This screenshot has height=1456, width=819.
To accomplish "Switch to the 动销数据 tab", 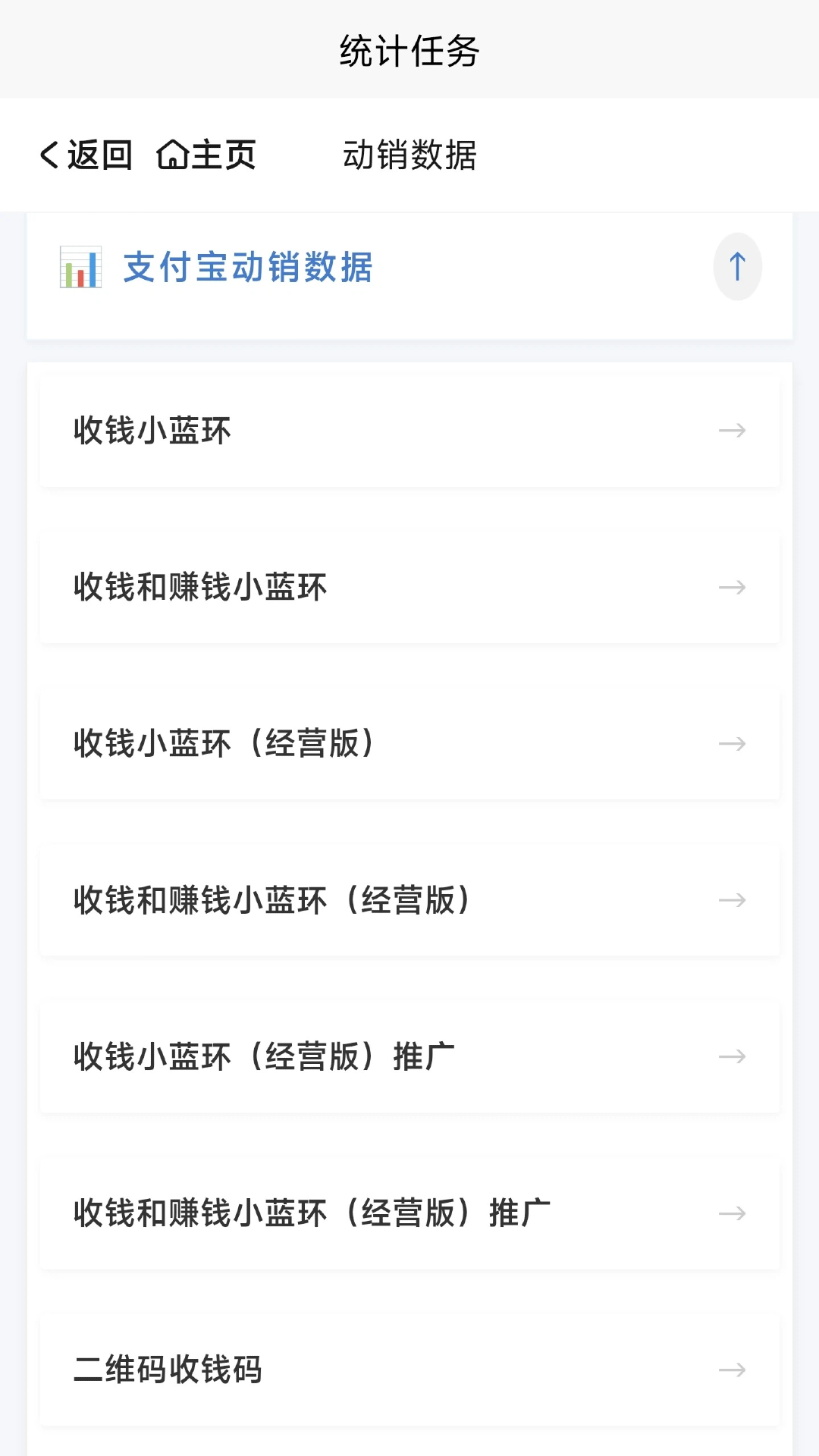I will [x=409, y=155].
